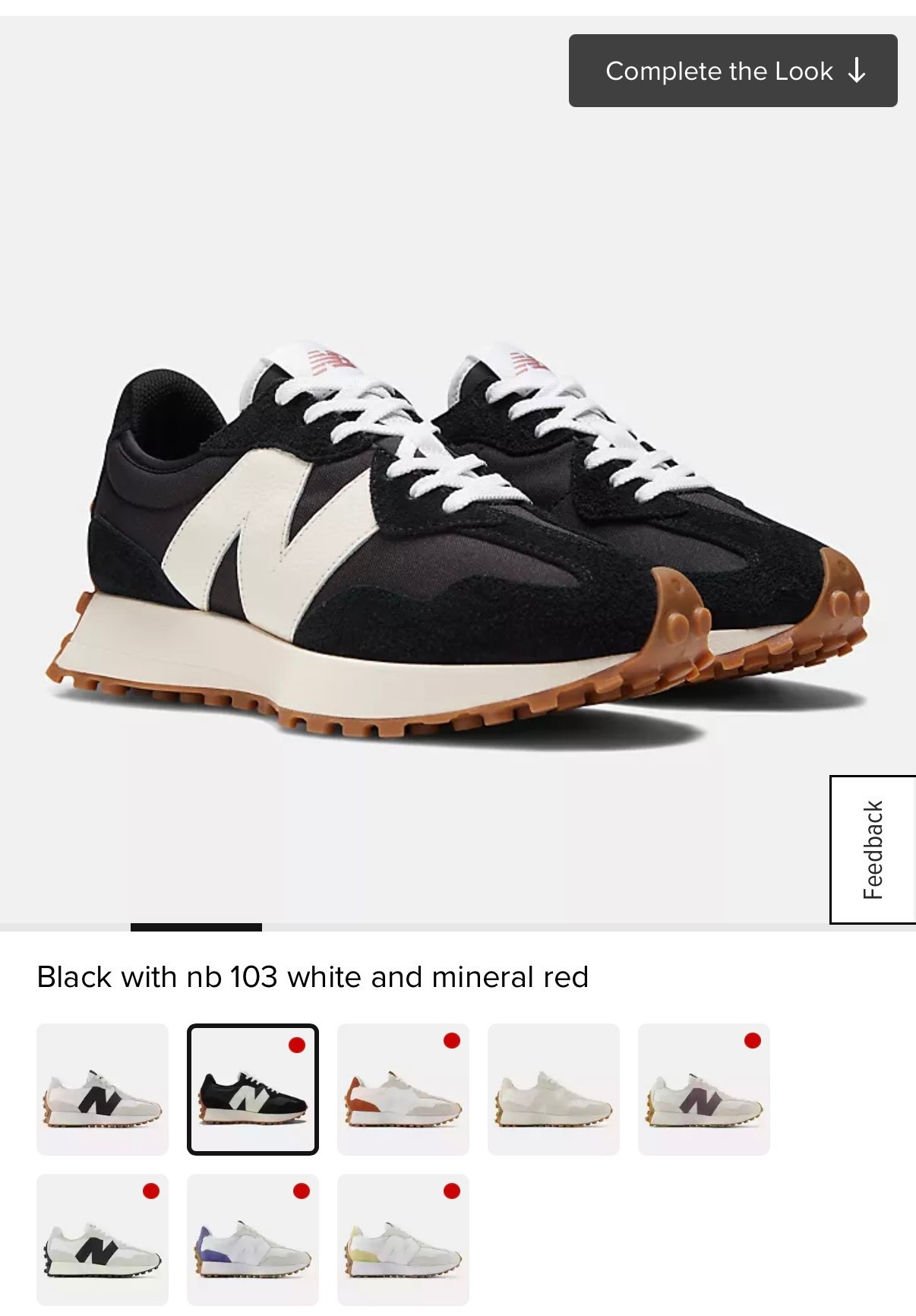
Task: Tap the Complete the Look button
Action: [x=733, y=71]
